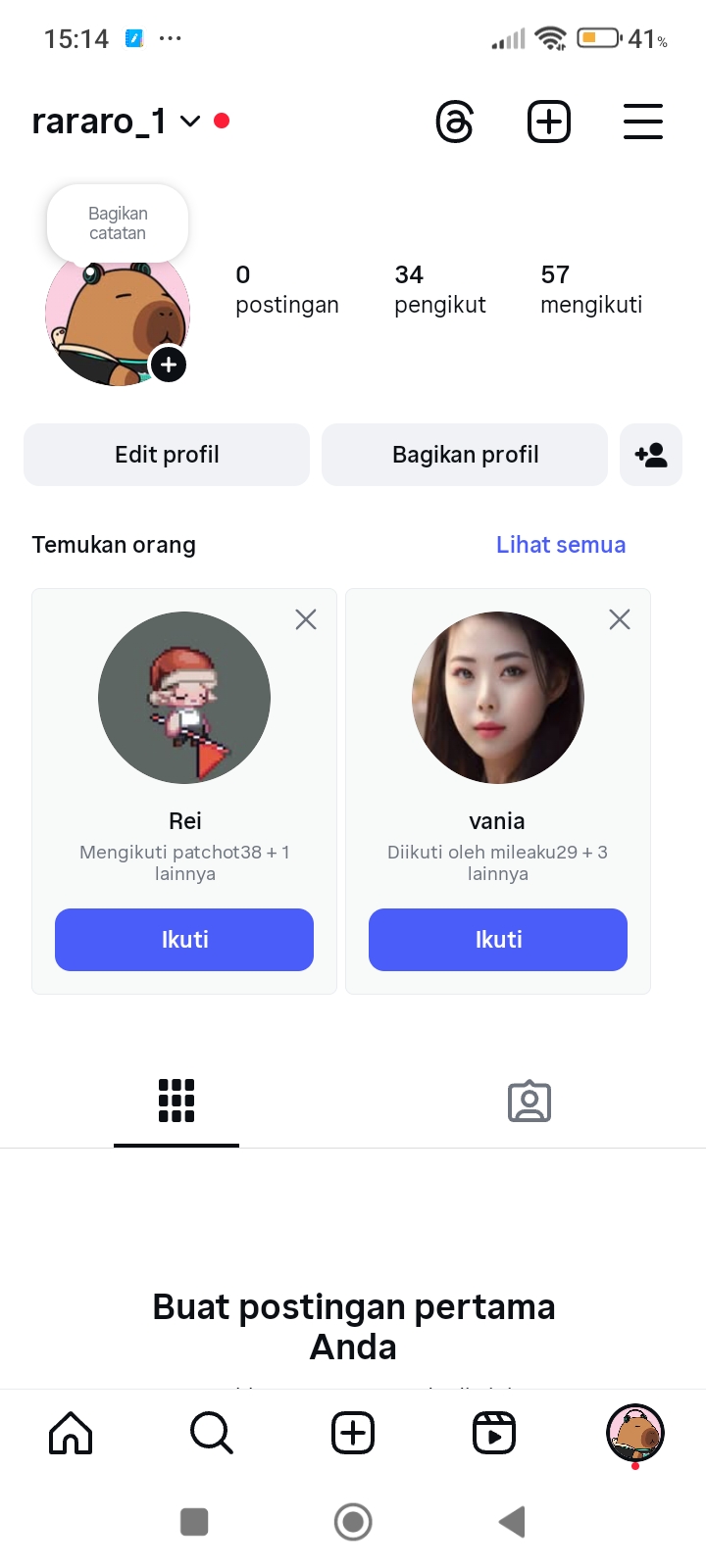
Task: Tap Bagikan profil
Action: pos(465,455)
